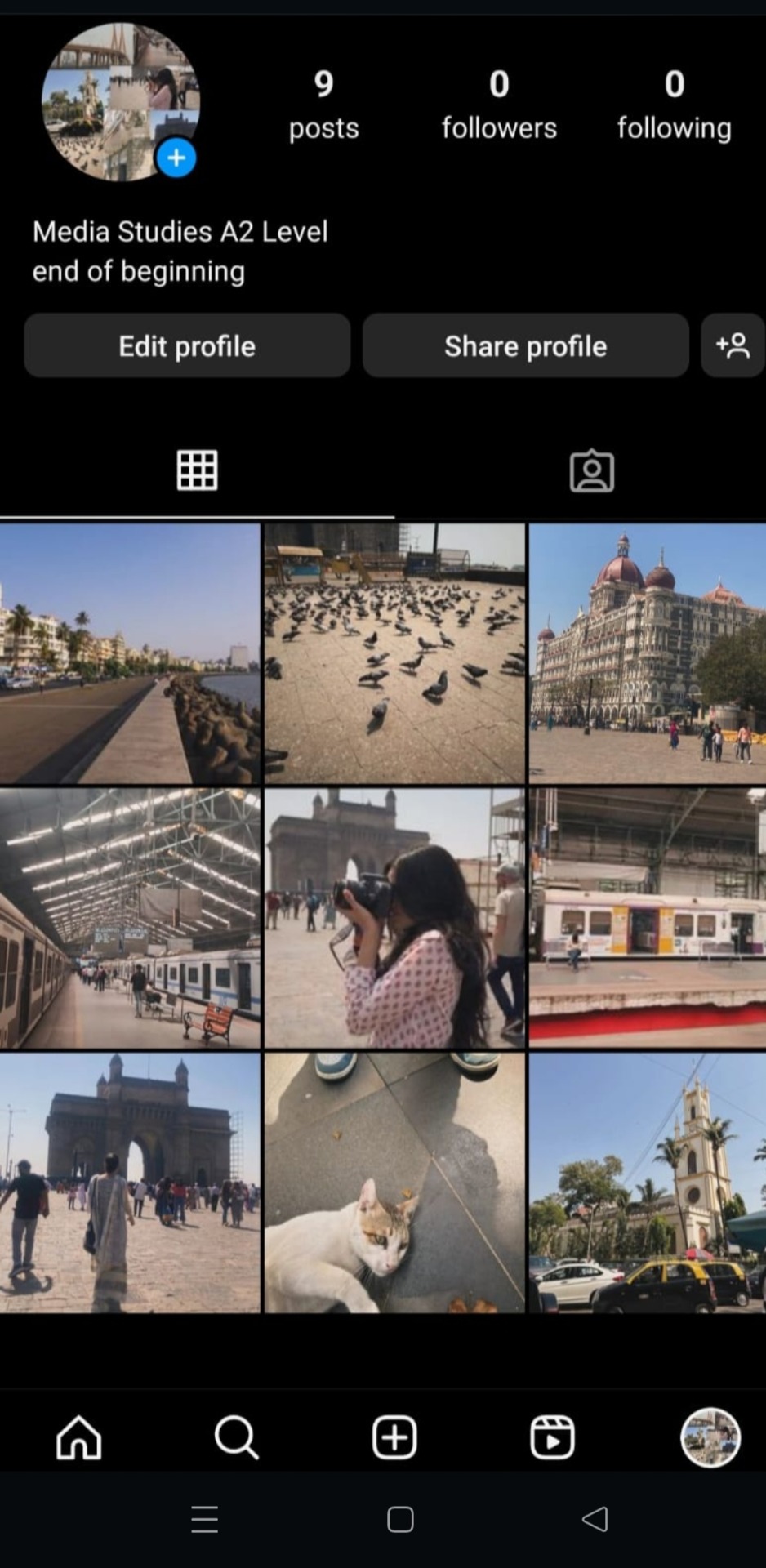The width and height of the screenshot is (766, 1568).
Task: Open the pigeons photo post
Action: (394, 653)
